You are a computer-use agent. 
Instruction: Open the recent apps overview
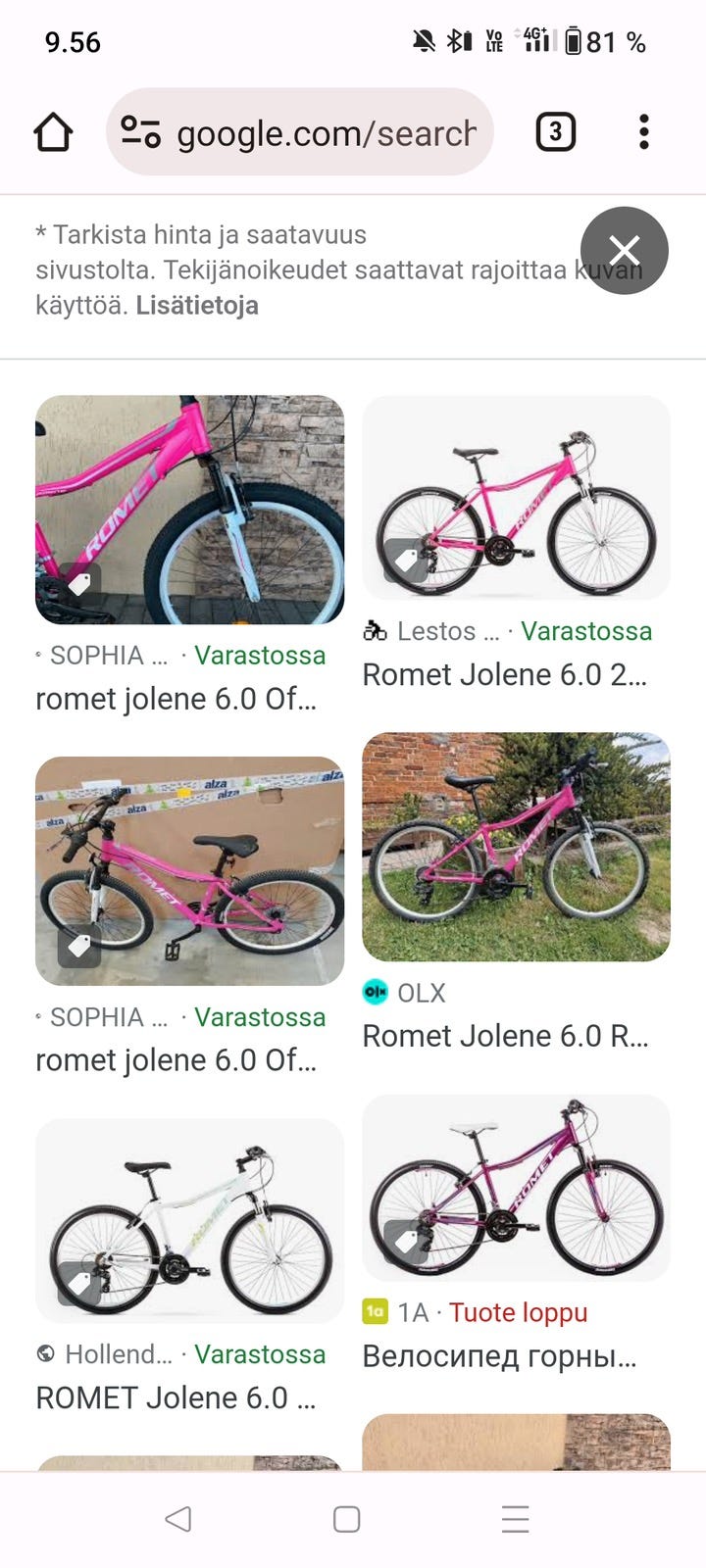point(515,1519)
